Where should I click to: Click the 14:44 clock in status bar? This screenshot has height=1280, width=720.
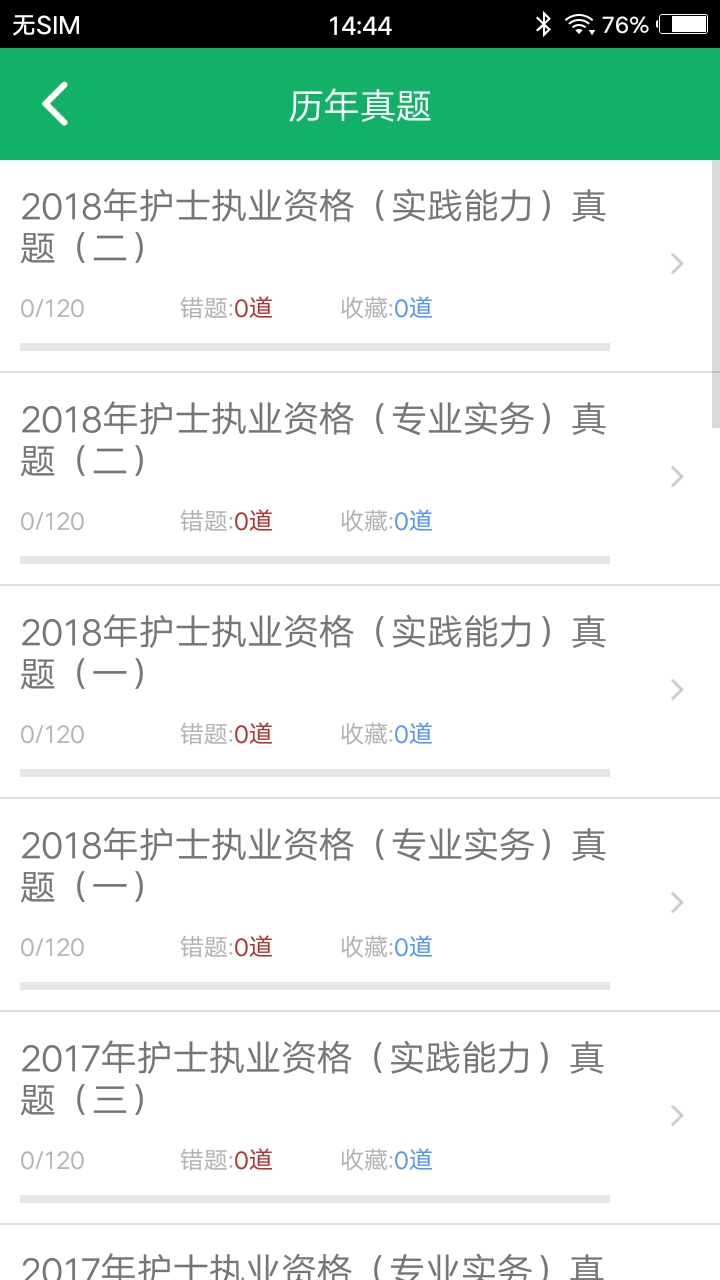click(360, 24)
